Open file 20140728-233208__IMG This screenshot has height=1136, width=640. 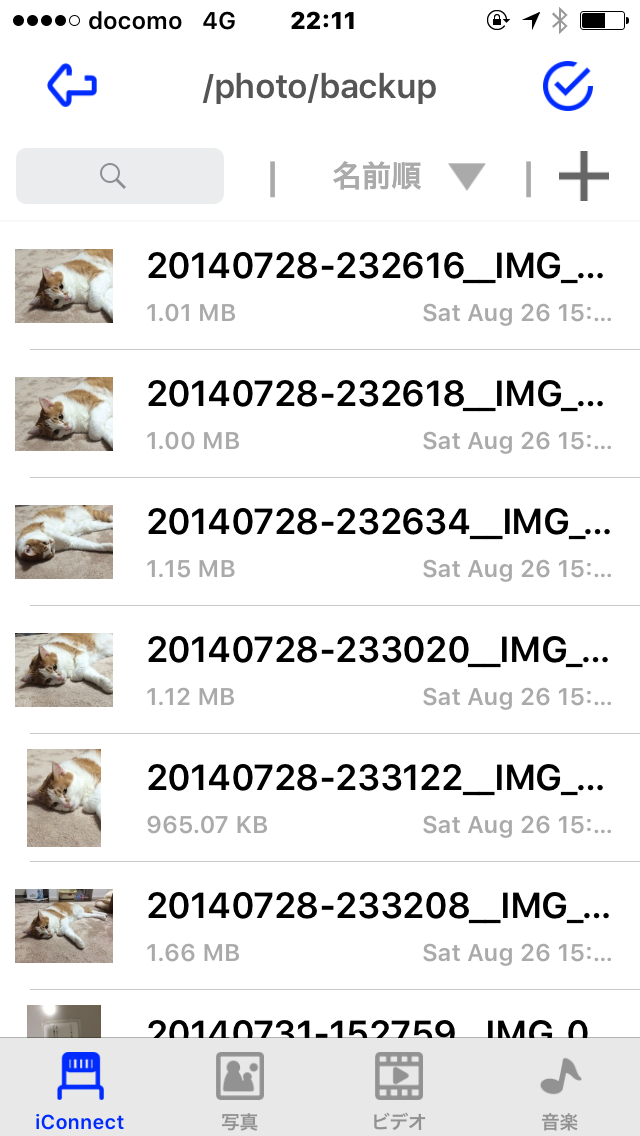tap(376, 925)
